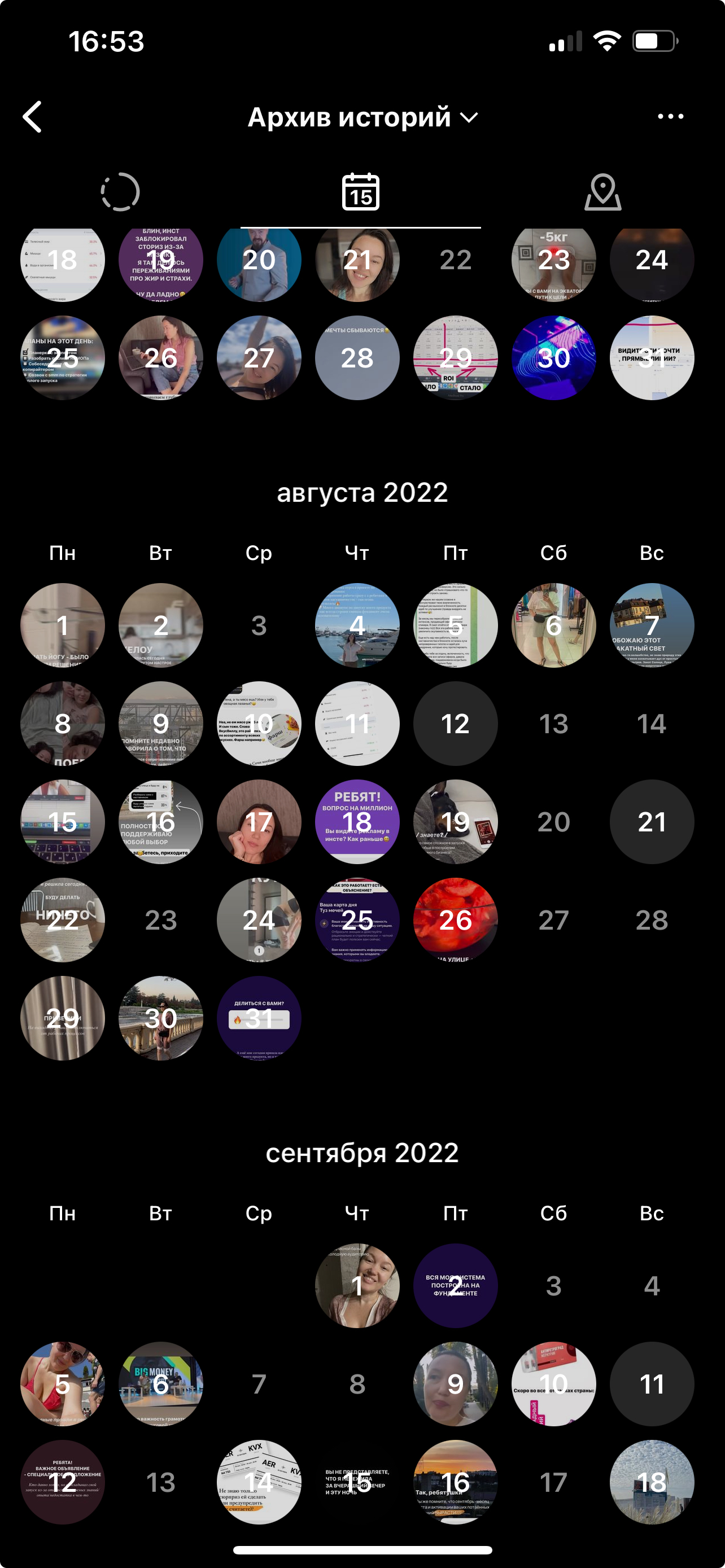The image size is (725, 1568).
Task: Open the story from September 12
Action: pos(63,1482)
